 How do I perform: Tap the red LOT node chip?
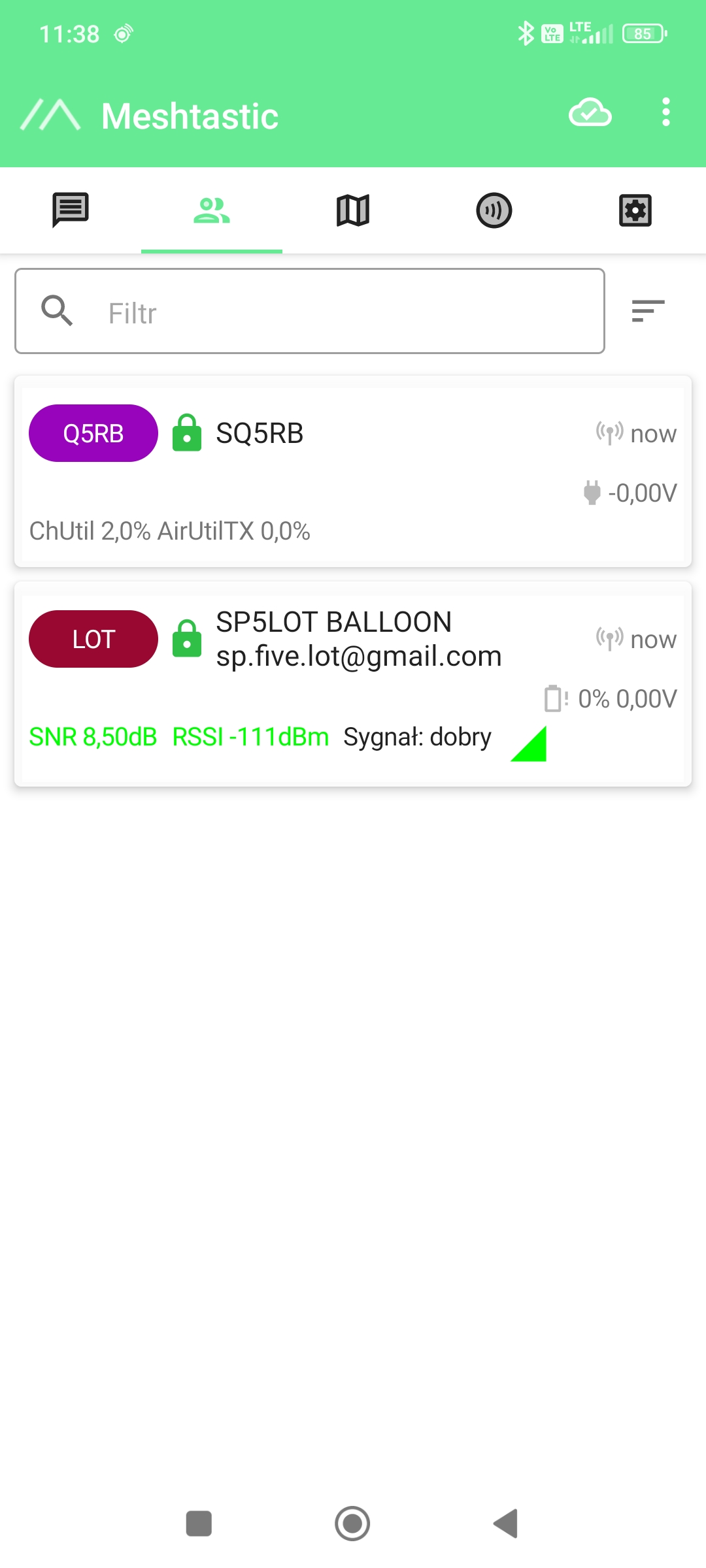pos(93,639)
